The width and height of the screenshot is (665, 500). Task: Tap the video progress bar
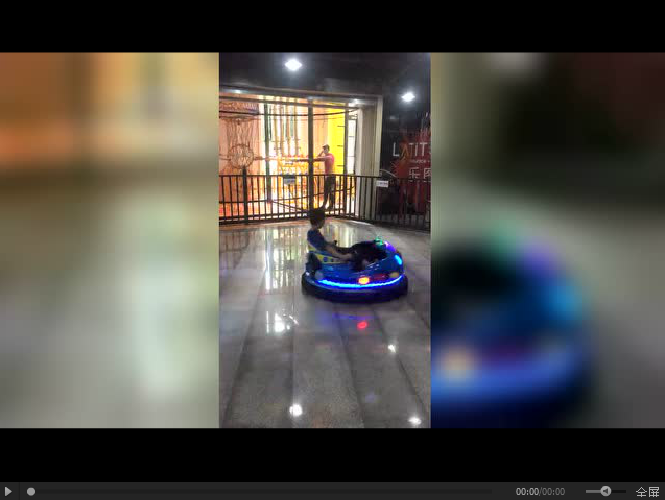270,491
